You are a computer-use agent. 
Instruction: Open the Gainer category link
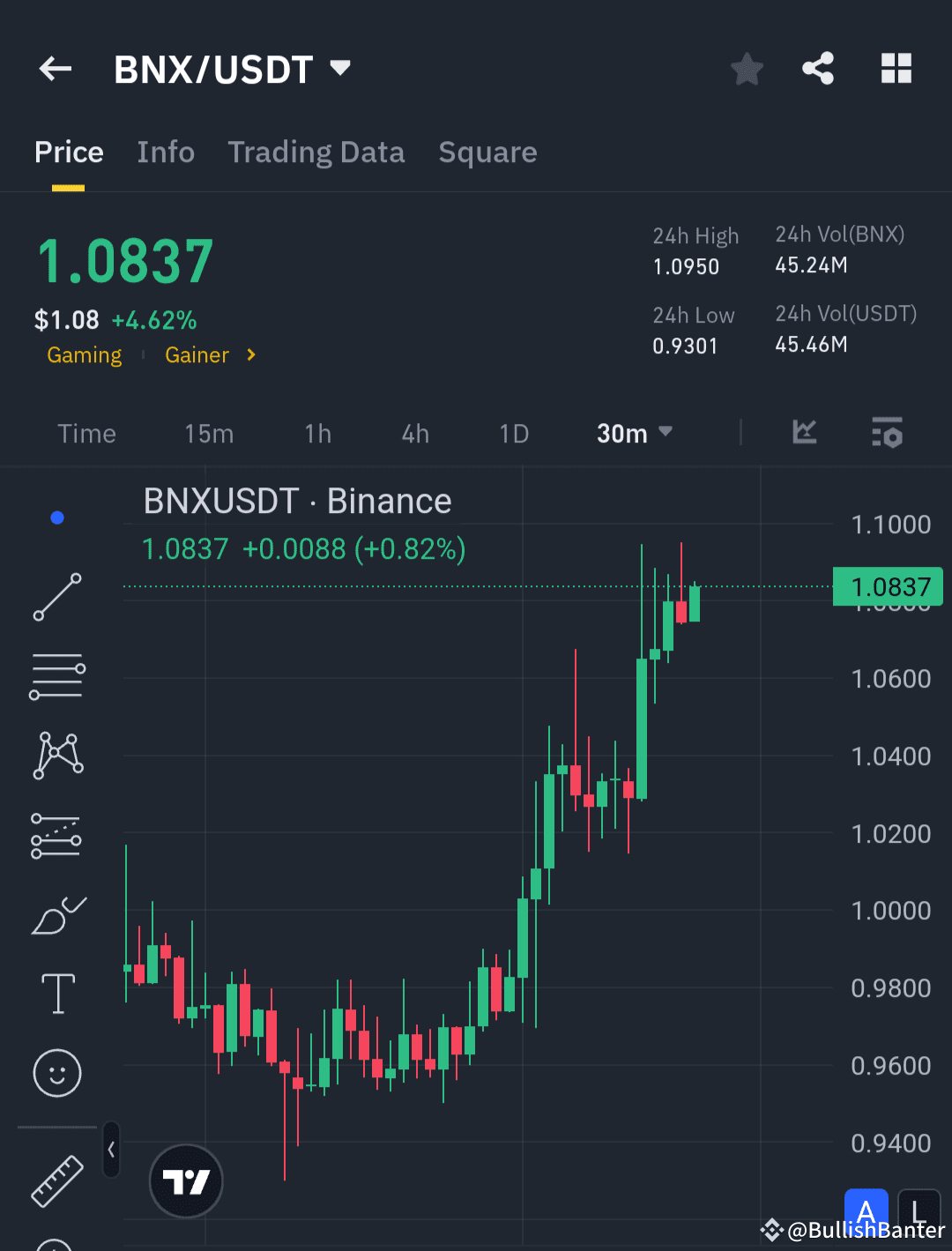pyautogui.click(x=197, y=355)
